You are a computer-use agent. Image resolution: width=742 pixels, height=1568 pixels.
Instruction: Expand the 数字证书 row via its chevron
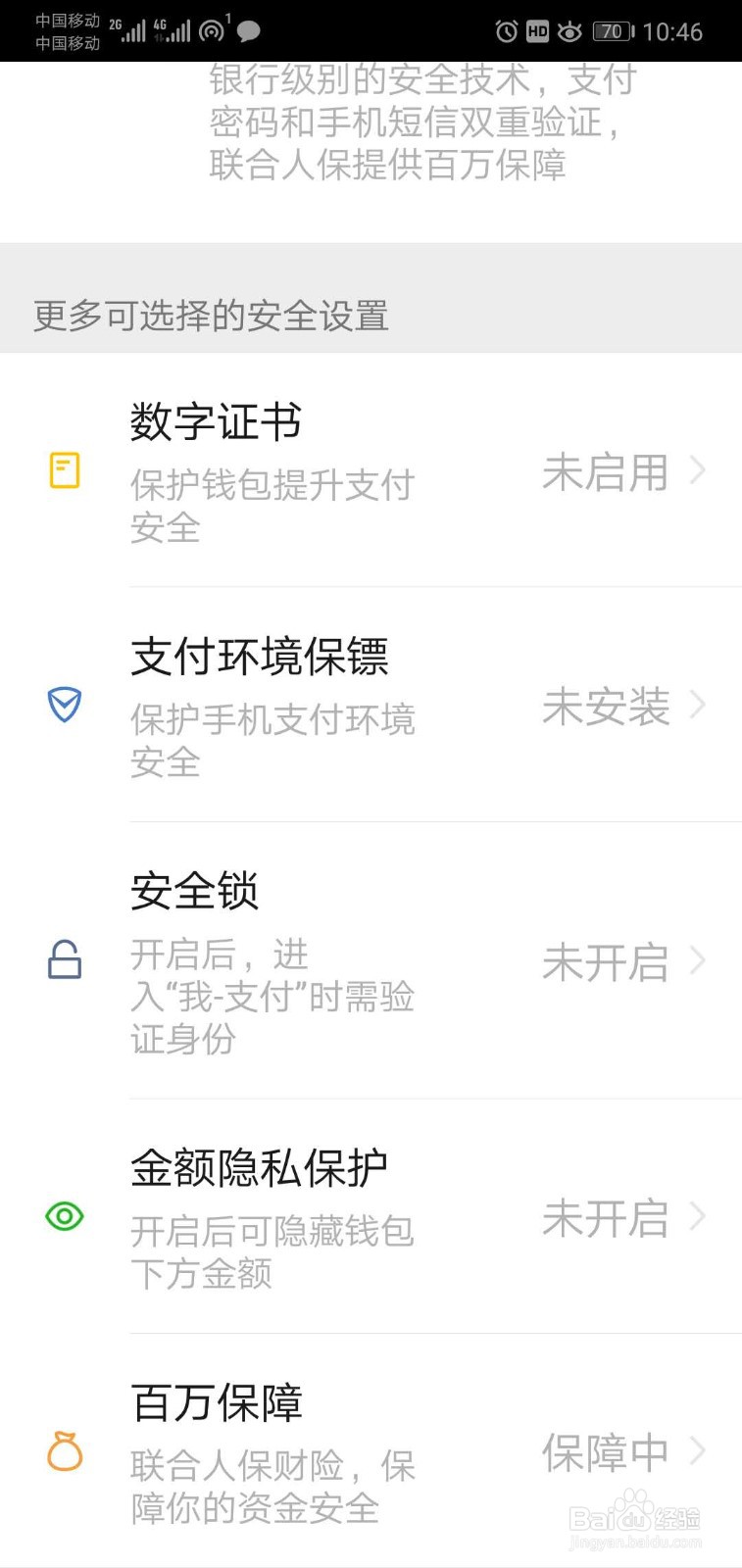coord(698,470)
